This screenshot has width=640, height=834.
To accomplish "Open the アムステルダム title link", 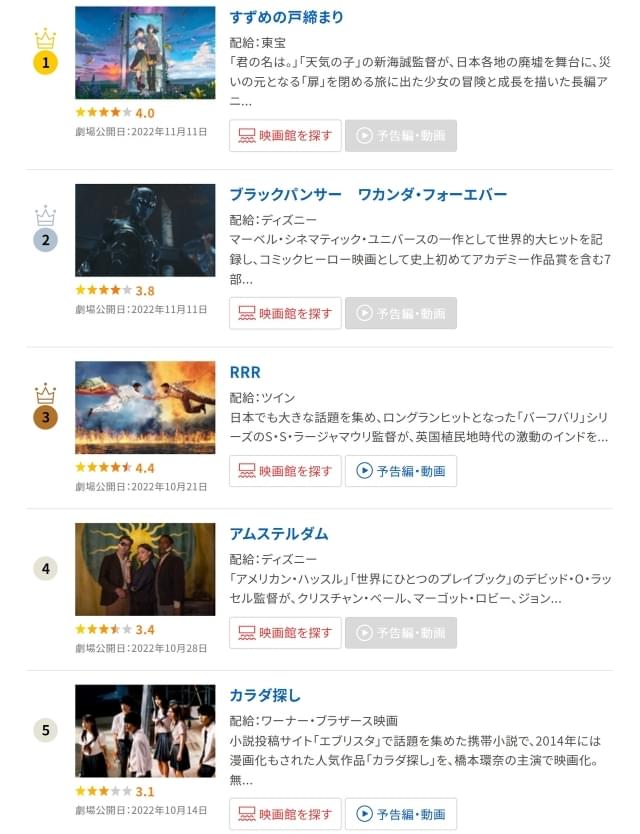I will click(279, 533).
